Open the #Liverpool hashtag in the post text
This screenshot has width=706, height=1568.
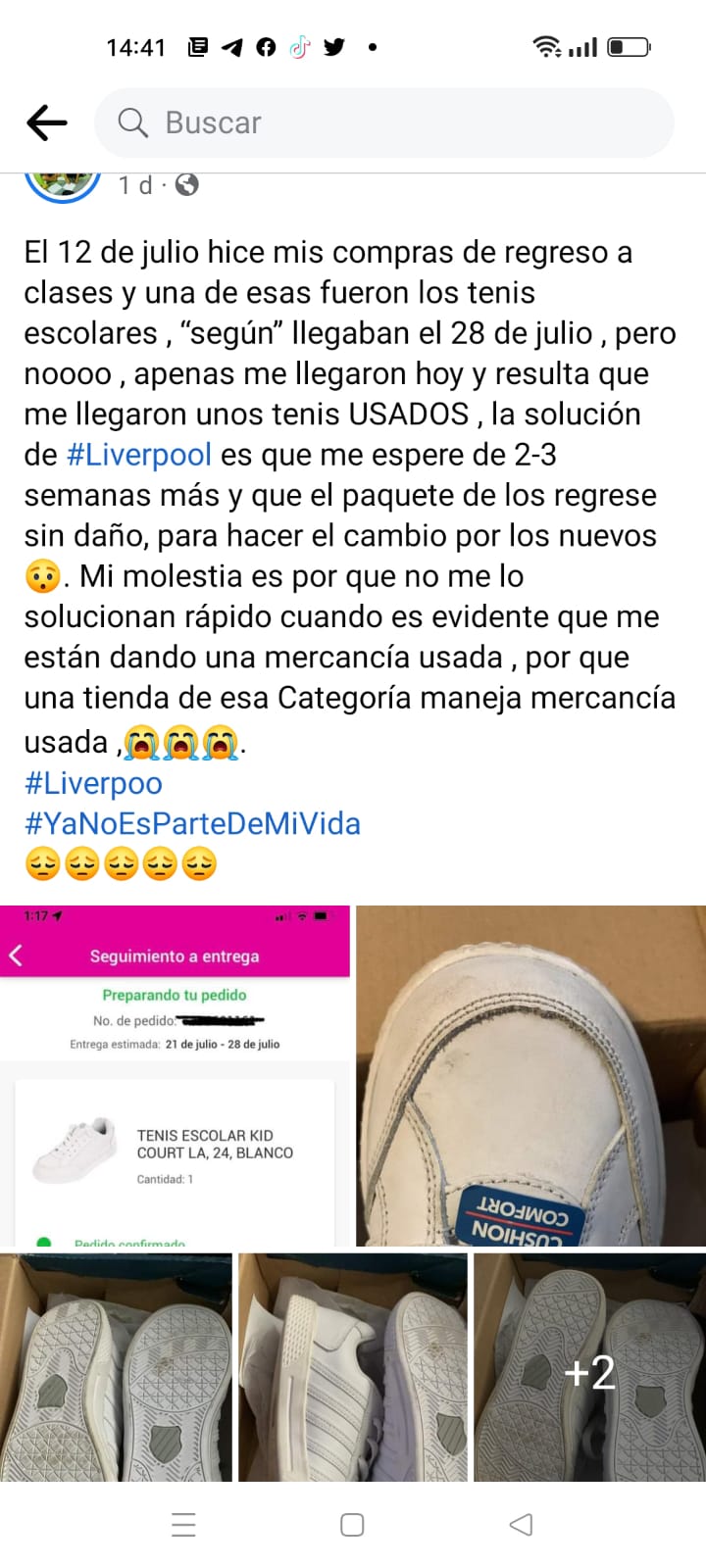pyautogui.click(x=138, y=455)
